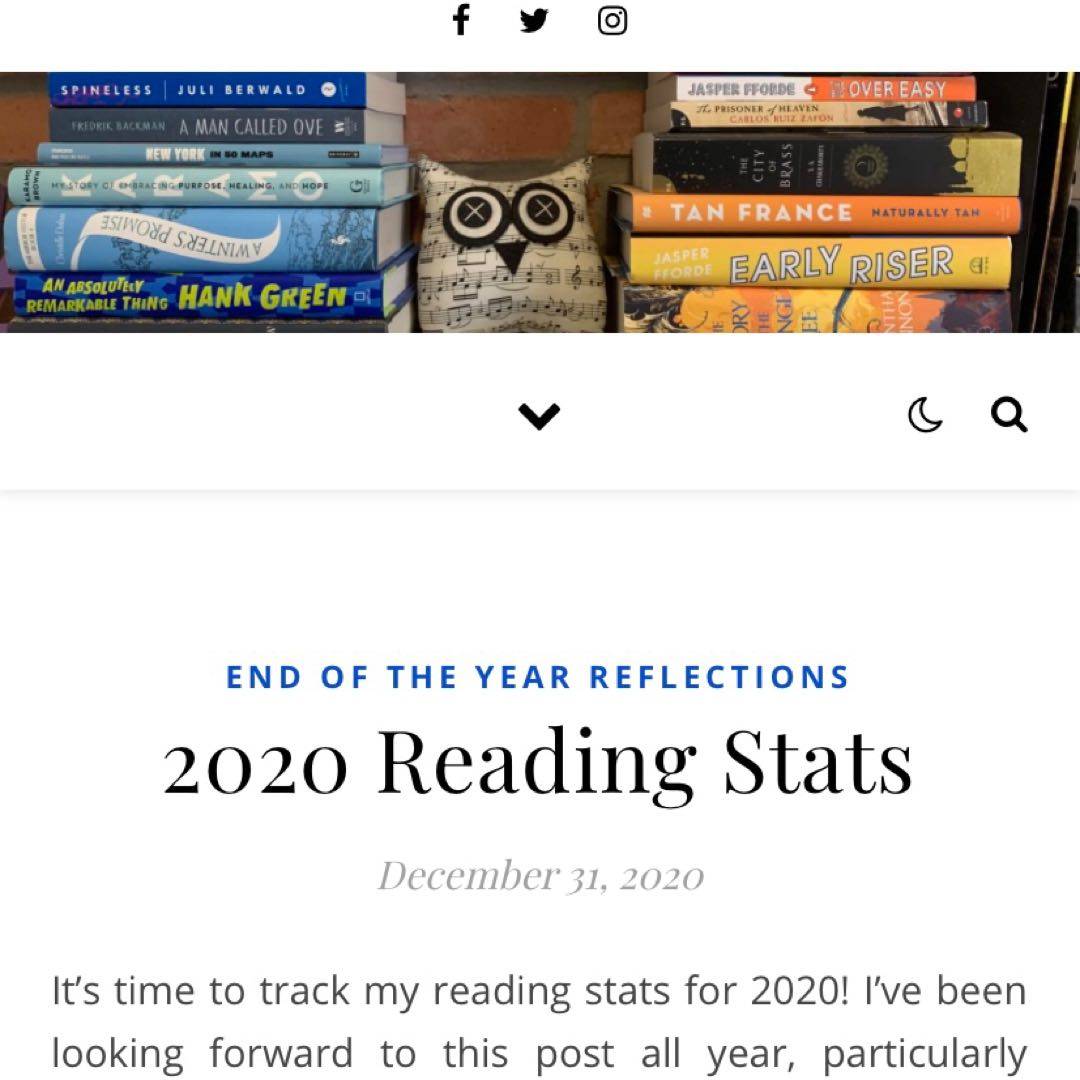Open the site search
This screenshot has width=1080, height=1080.
coord(1009,415)
